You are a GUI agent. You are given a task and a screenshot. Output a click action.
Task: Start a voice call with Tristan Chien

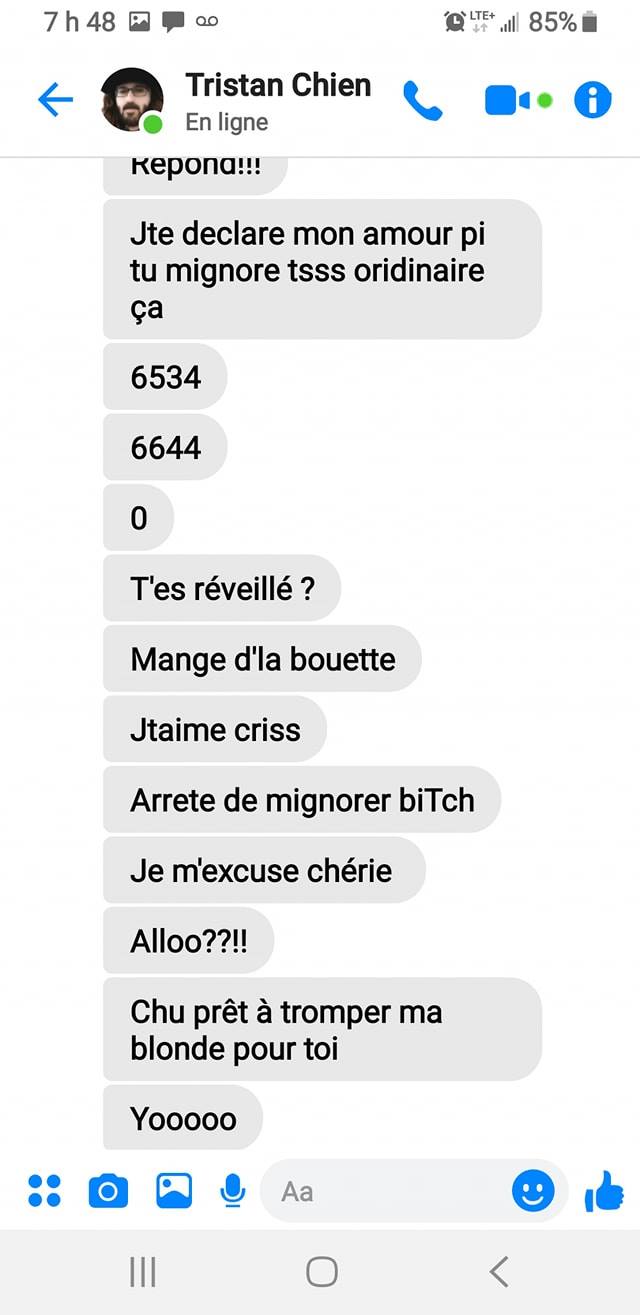(422, 100)
